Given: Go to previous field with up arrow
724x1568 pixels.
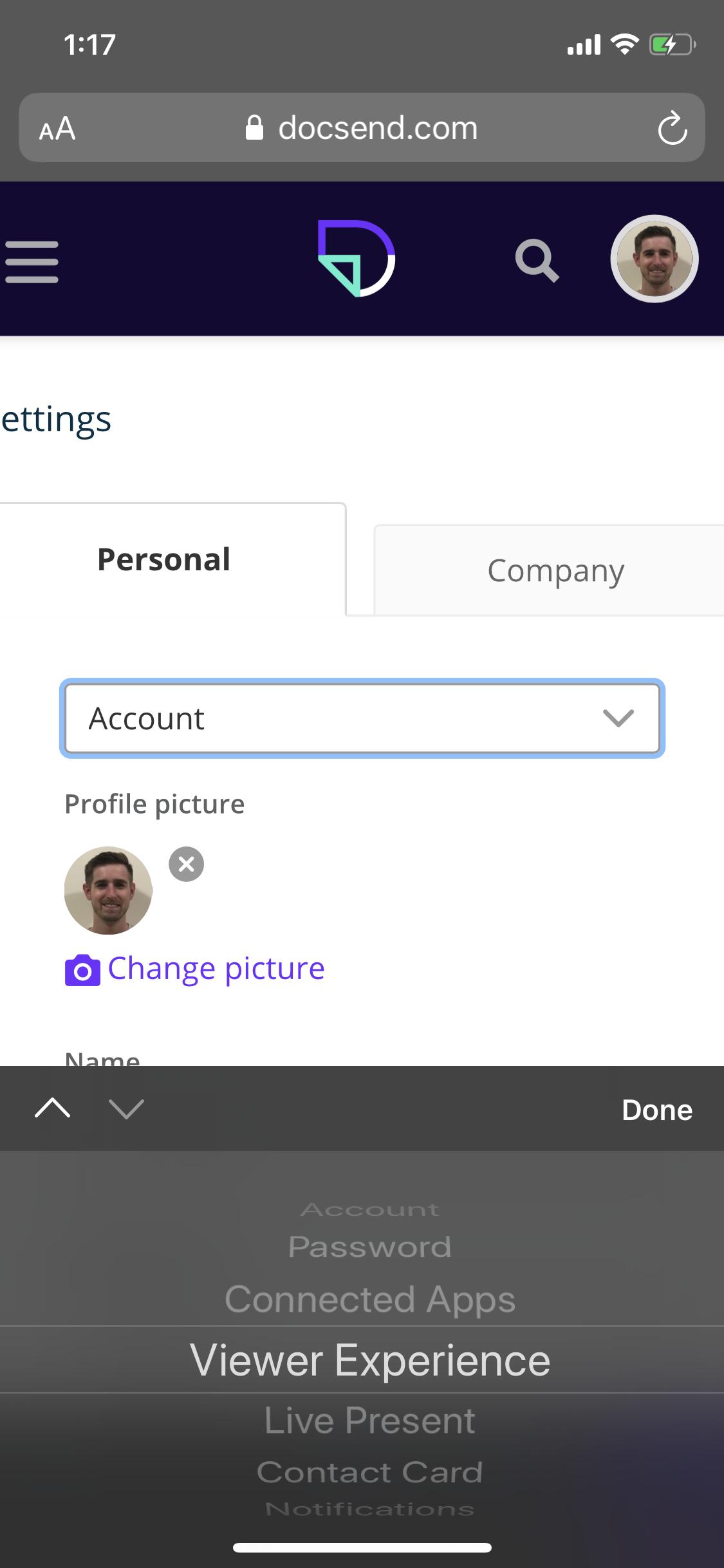Looking at the screenshot, I should (x=53, y=1108).
